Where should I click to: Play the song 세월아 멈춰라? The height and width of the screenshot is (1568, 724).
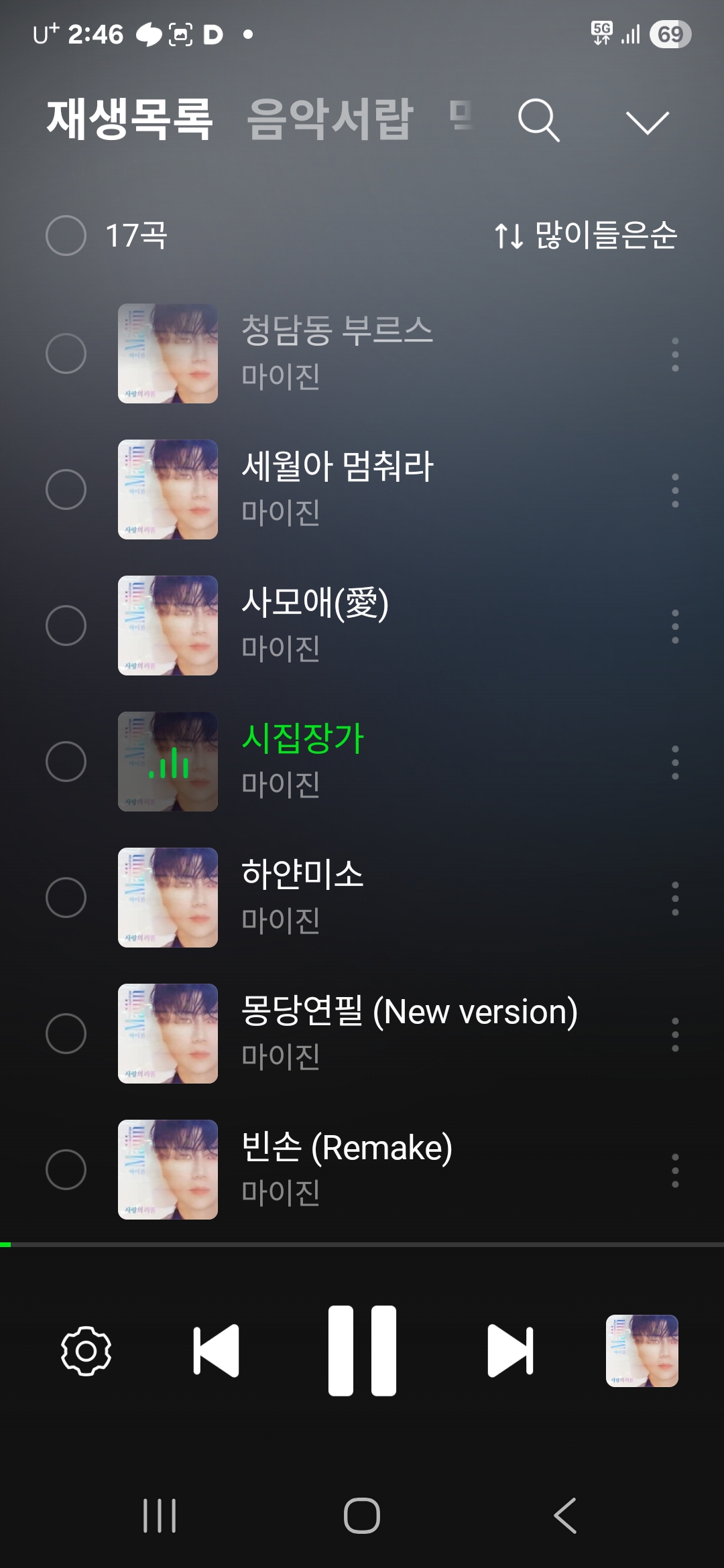337,467
